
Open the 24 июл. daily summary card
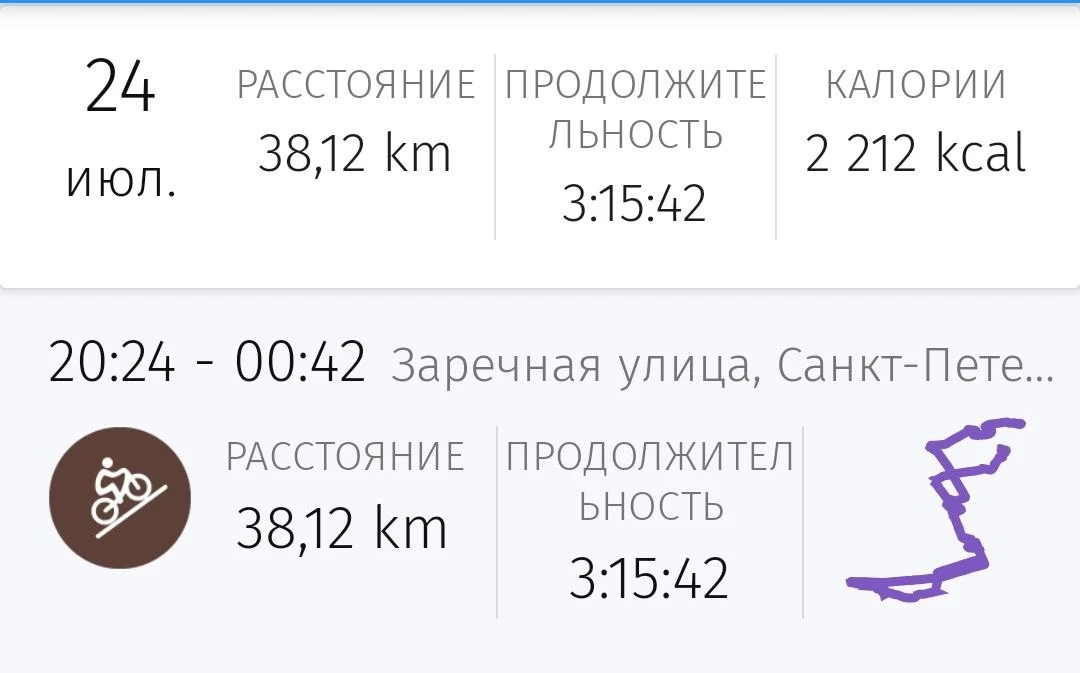(x=540, y=147)
